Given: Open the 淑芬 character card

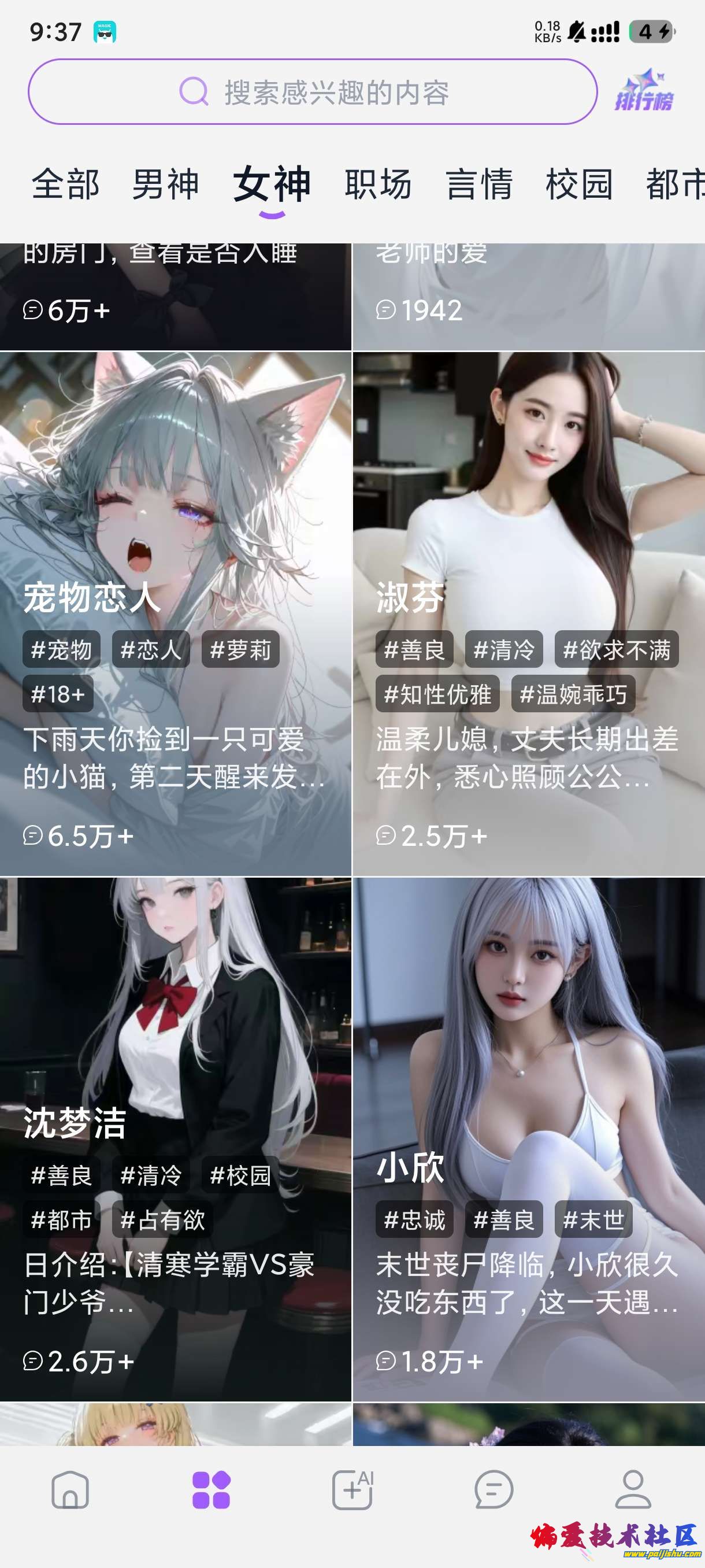Looking at the screenshot, I should click(528, 613).
